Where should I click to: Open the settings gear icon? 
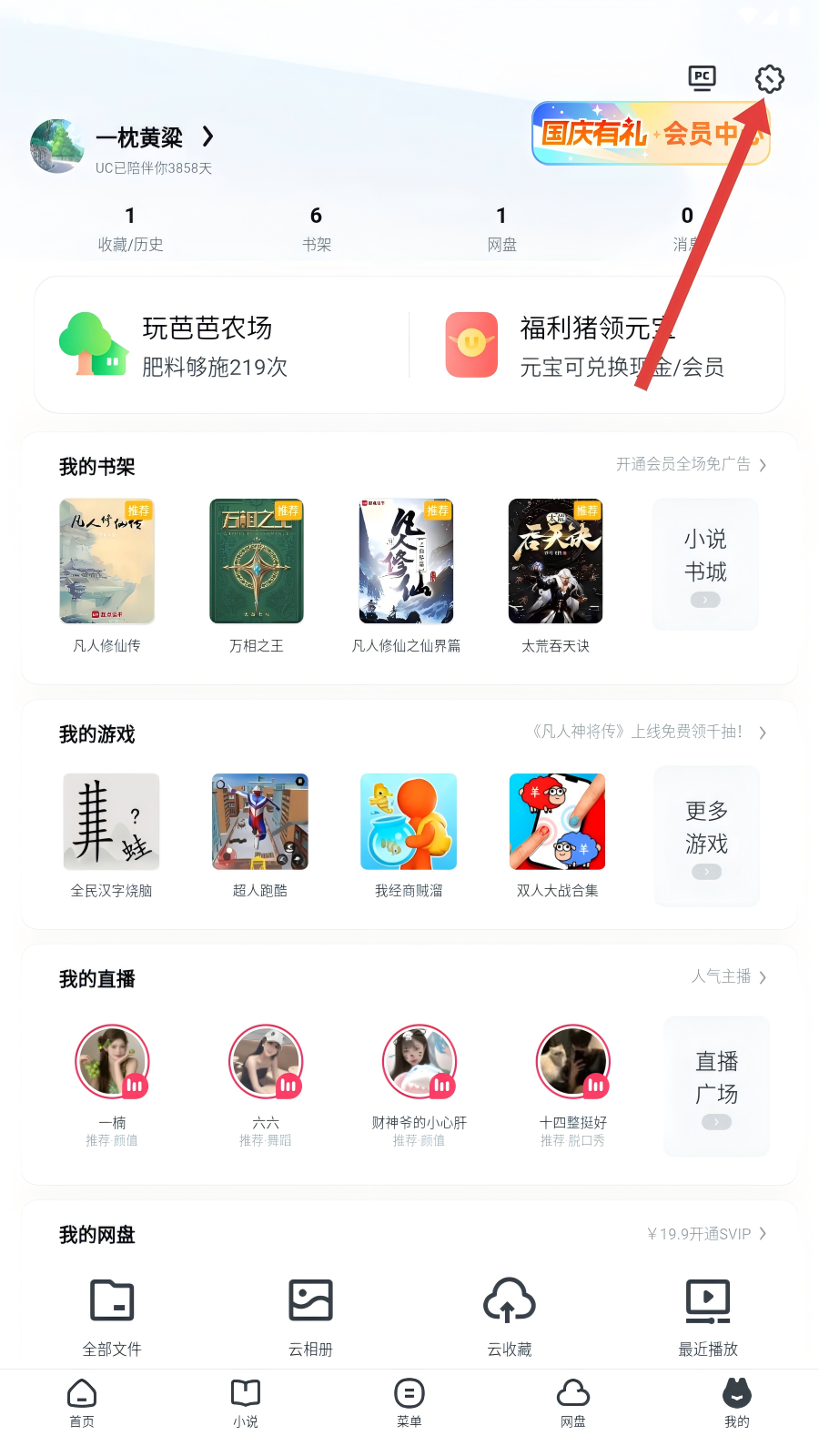[x=769, y=79]
